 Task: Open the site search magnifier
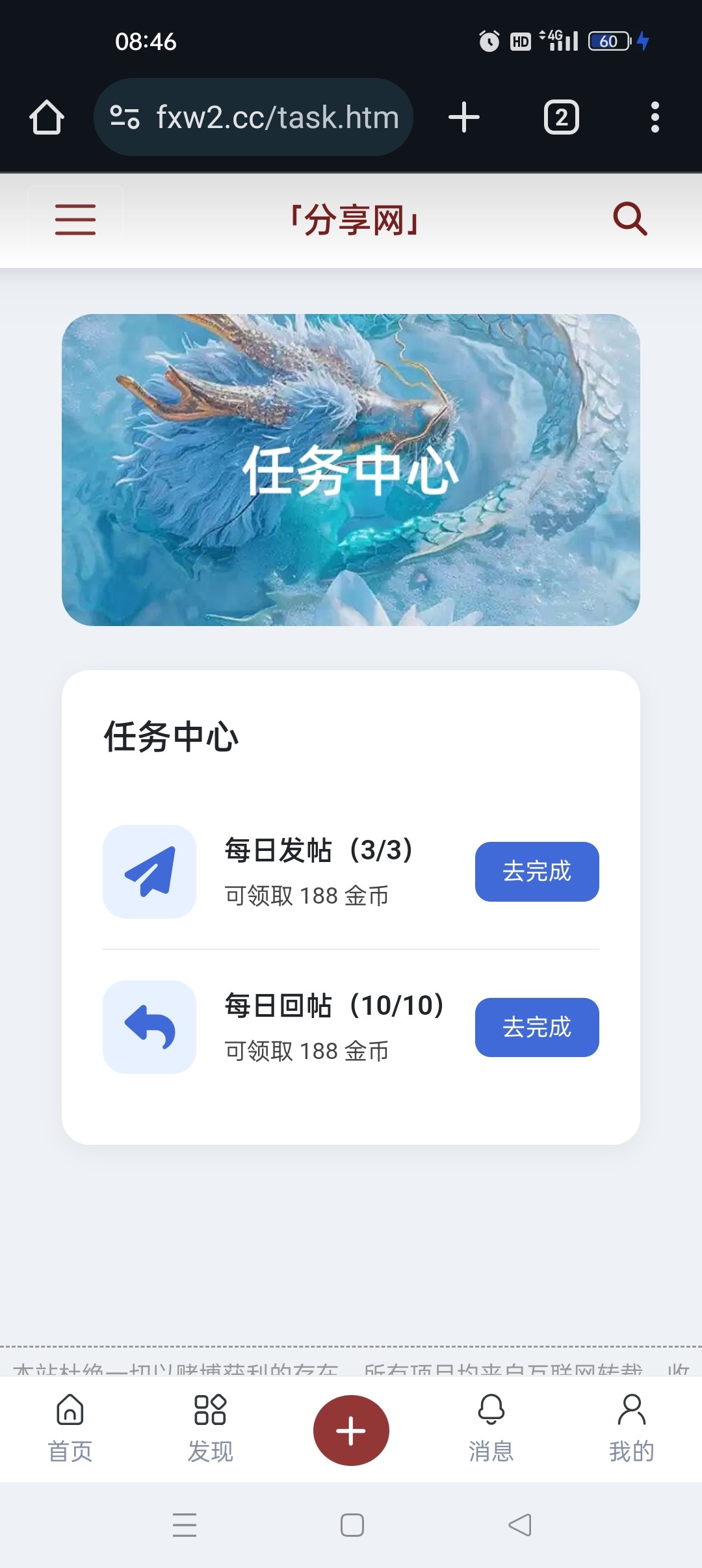tap(630, 219)
